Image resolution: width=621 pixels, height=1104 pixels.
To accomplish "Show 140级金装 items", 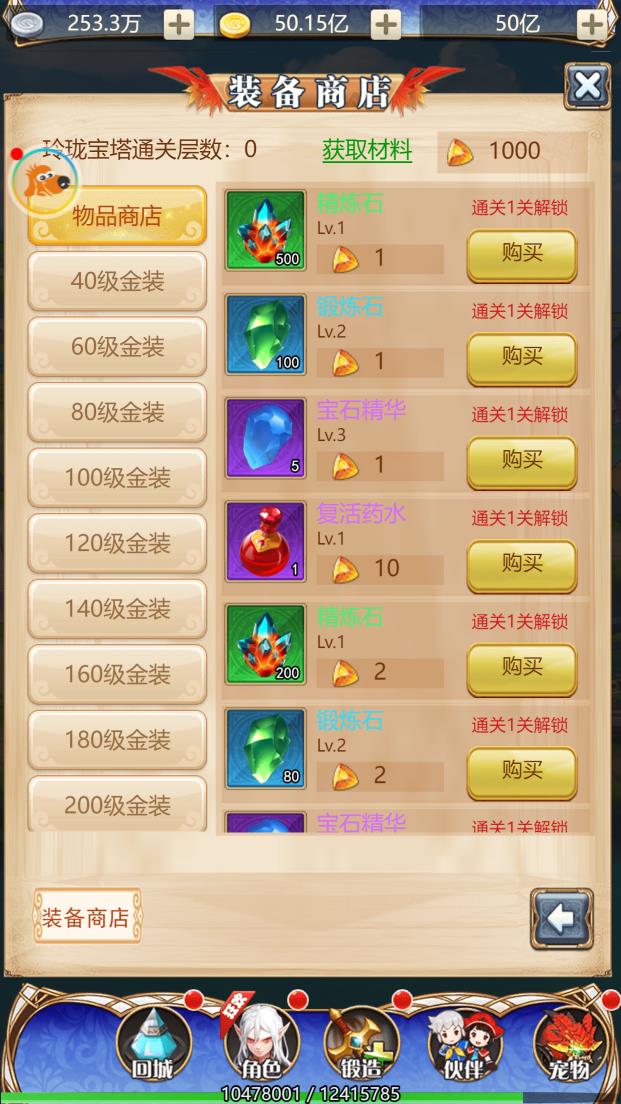I will 117,609.
